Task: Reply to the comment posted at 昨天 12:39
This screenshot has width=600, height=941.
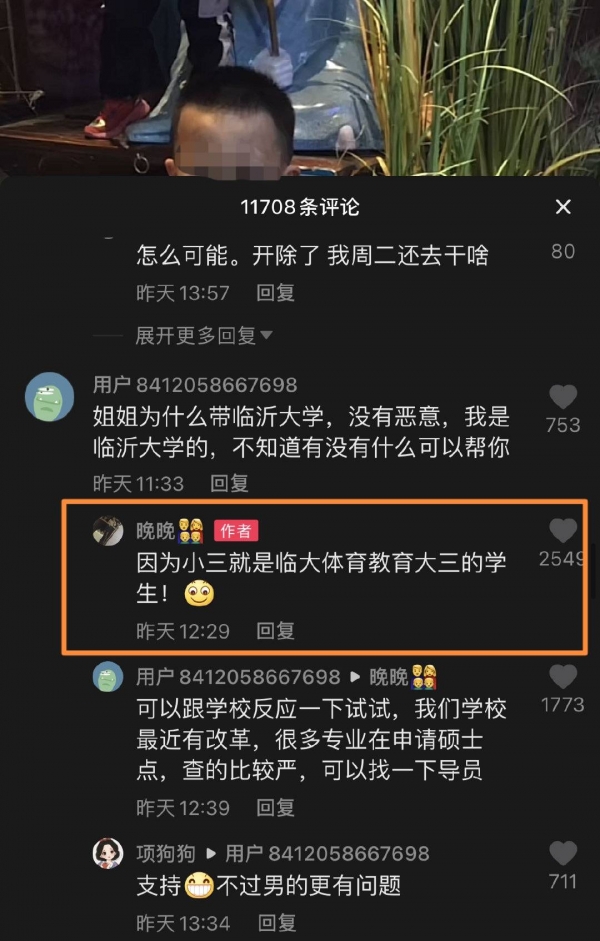Action: click(x=276, y=806)
